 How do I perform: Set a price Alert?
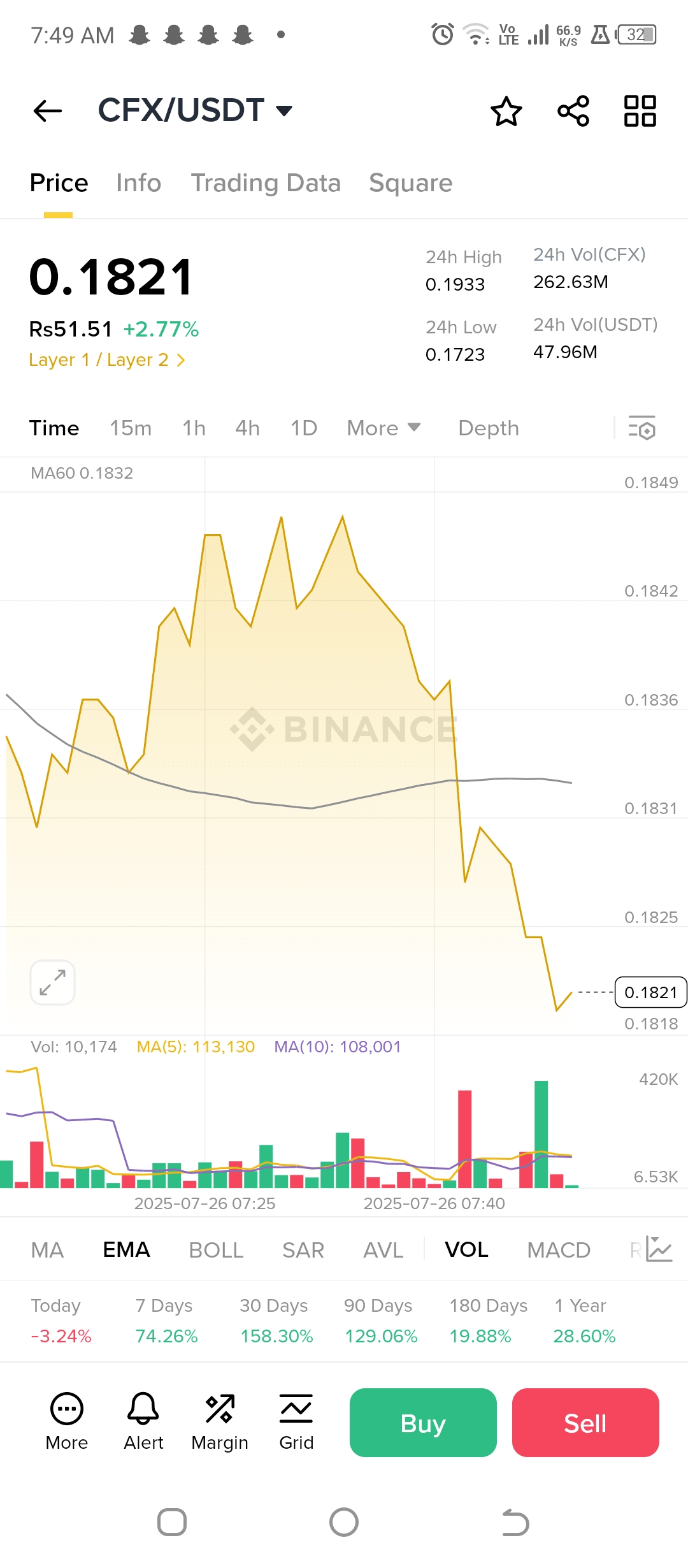(x=143, y=1423)
